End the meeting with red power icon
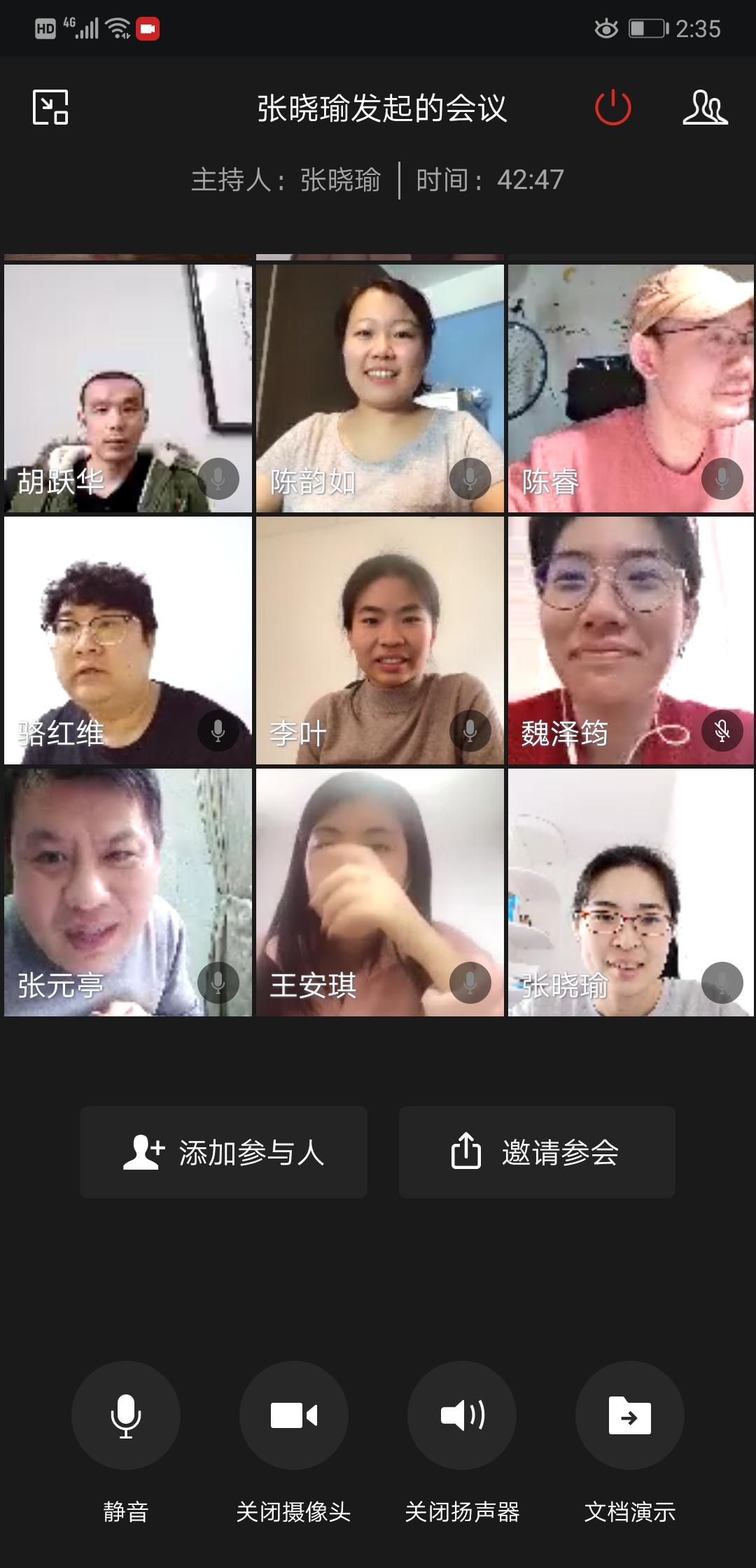The width and height of the screenshot is (756, 1568). pos(612,107)
